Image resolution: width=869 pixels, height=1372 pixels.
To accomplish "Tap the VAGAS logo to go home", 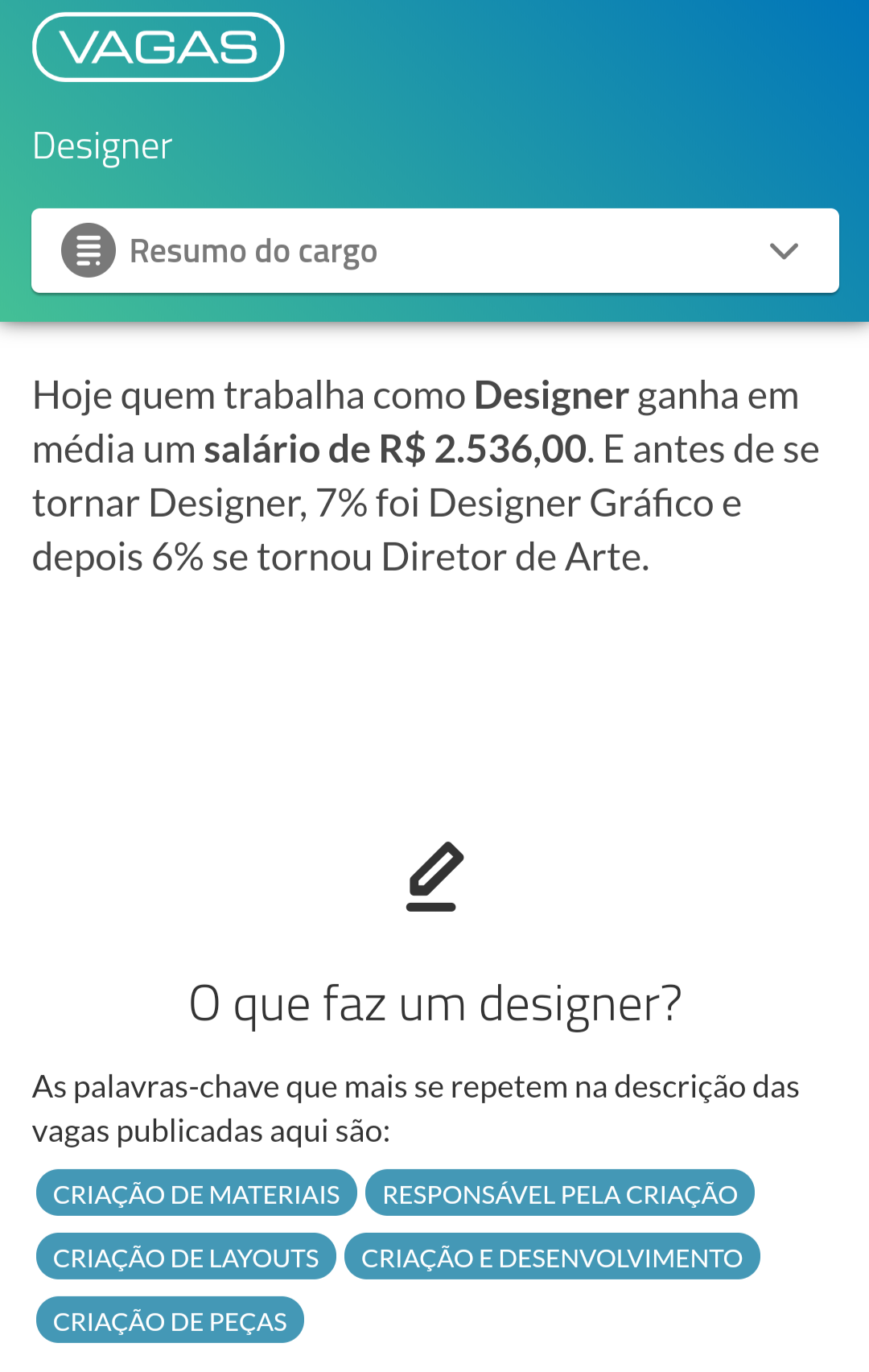I will (x=158, y=47).
